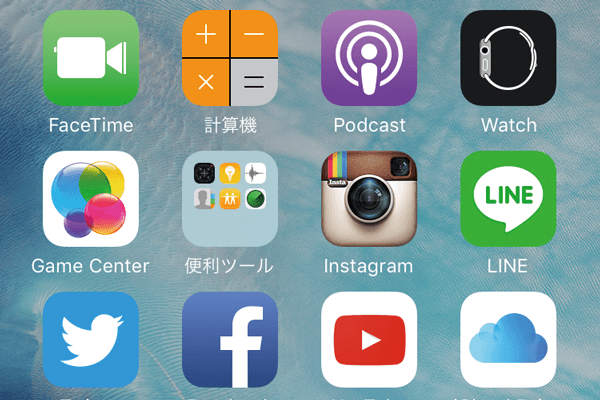
Task: Open the iCloud Drive cloud app
Action: (x=508, y=340)
